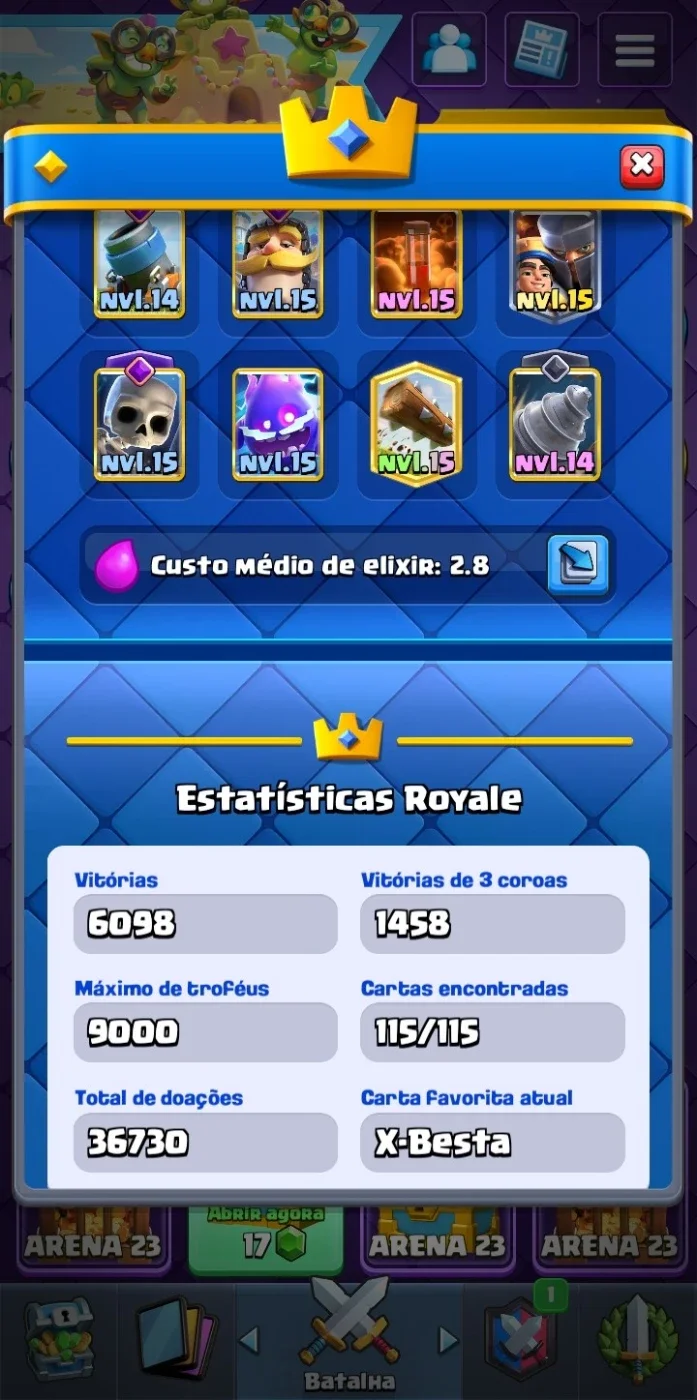Open the chest with Abrir agora
Viewport: 697px width, 1400px height.
[266, 1237]
